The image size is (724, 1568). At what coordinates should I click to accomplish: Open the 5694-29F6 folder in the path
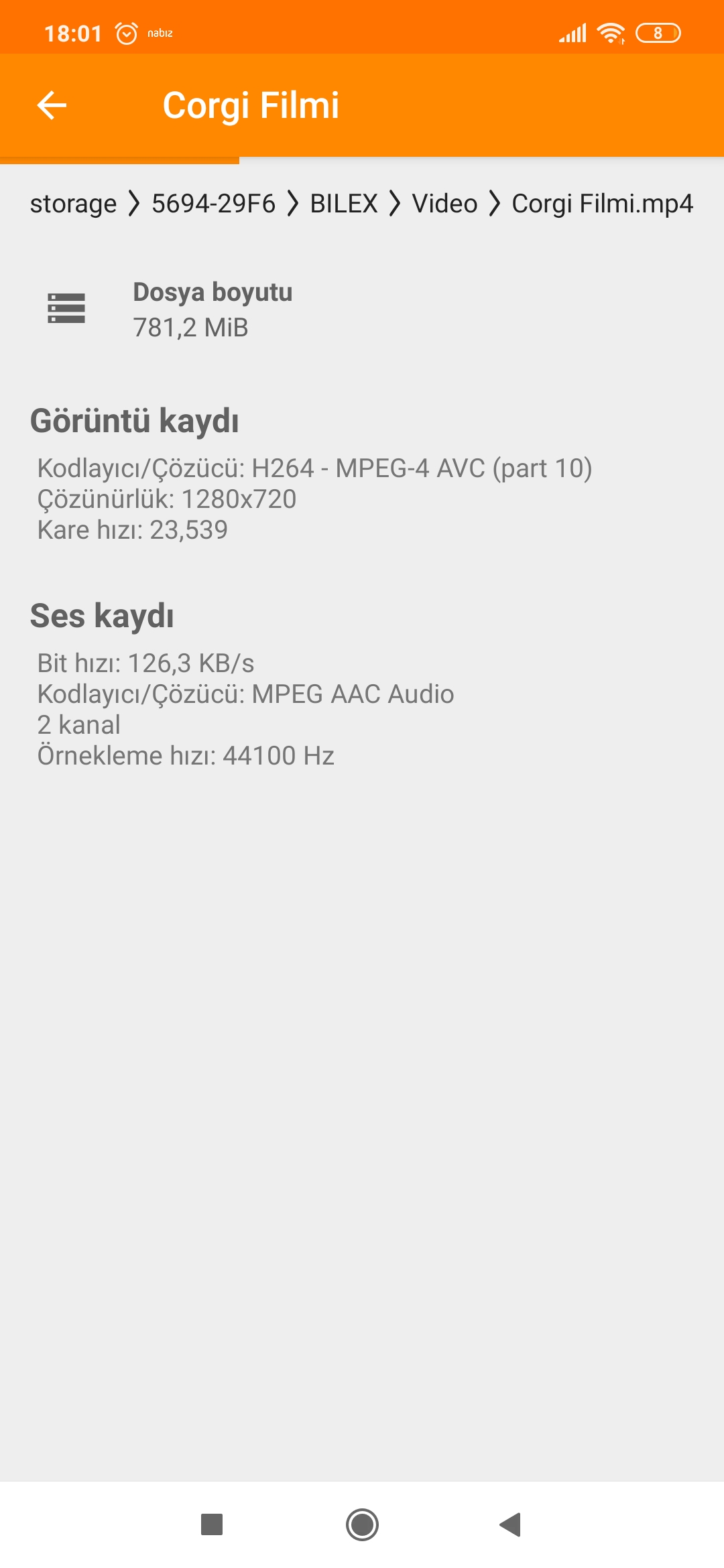(x=213, y=204)
